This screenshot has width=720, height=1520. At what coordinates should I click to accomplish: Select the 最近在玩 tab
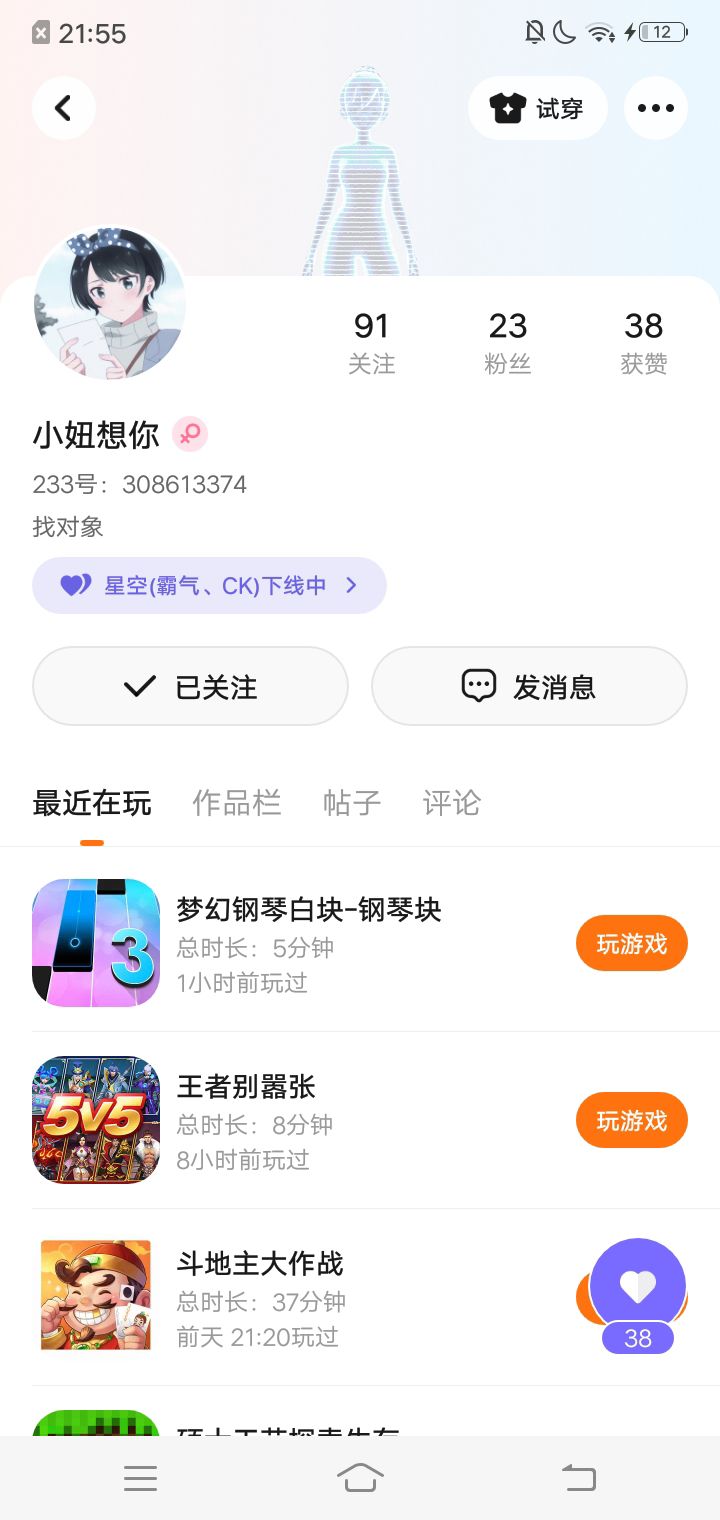click(92, 803)
